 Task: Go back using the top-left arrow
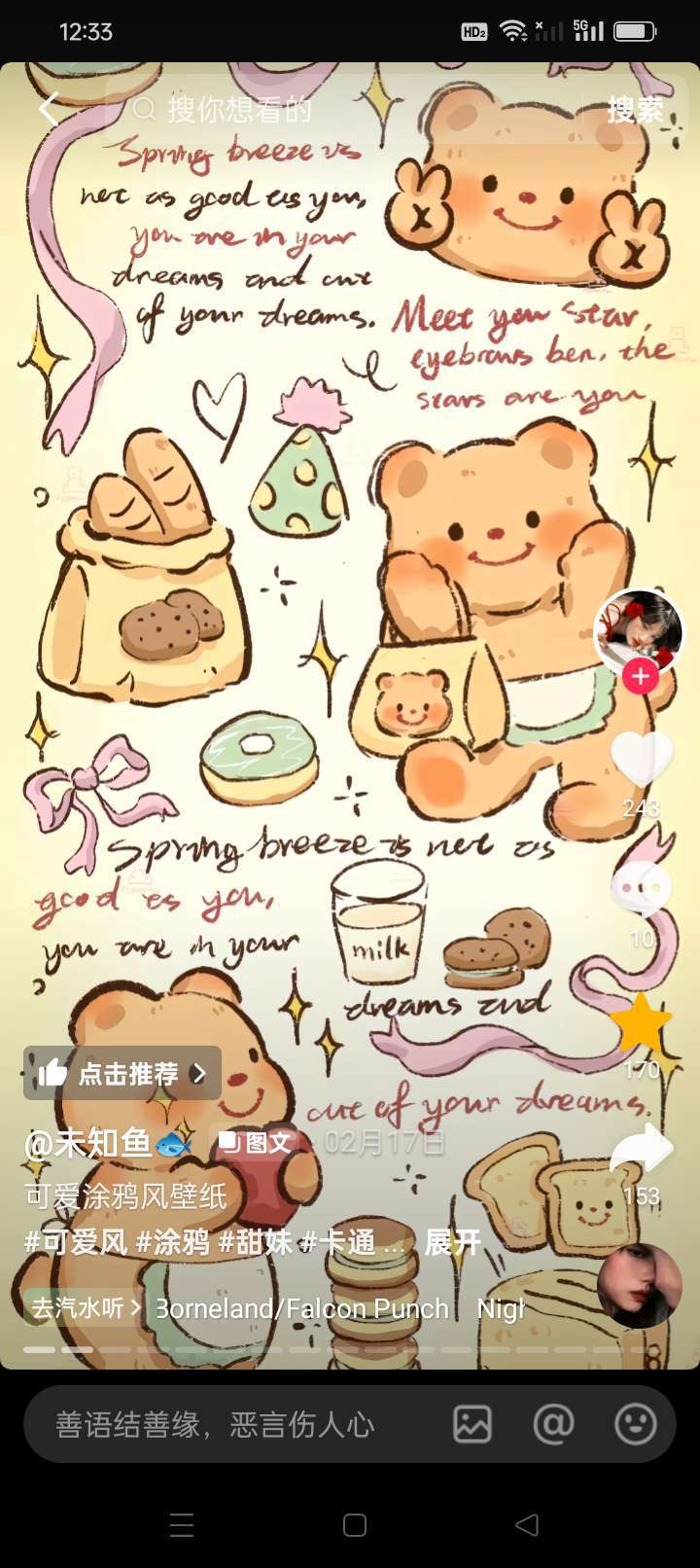point(49,108)
